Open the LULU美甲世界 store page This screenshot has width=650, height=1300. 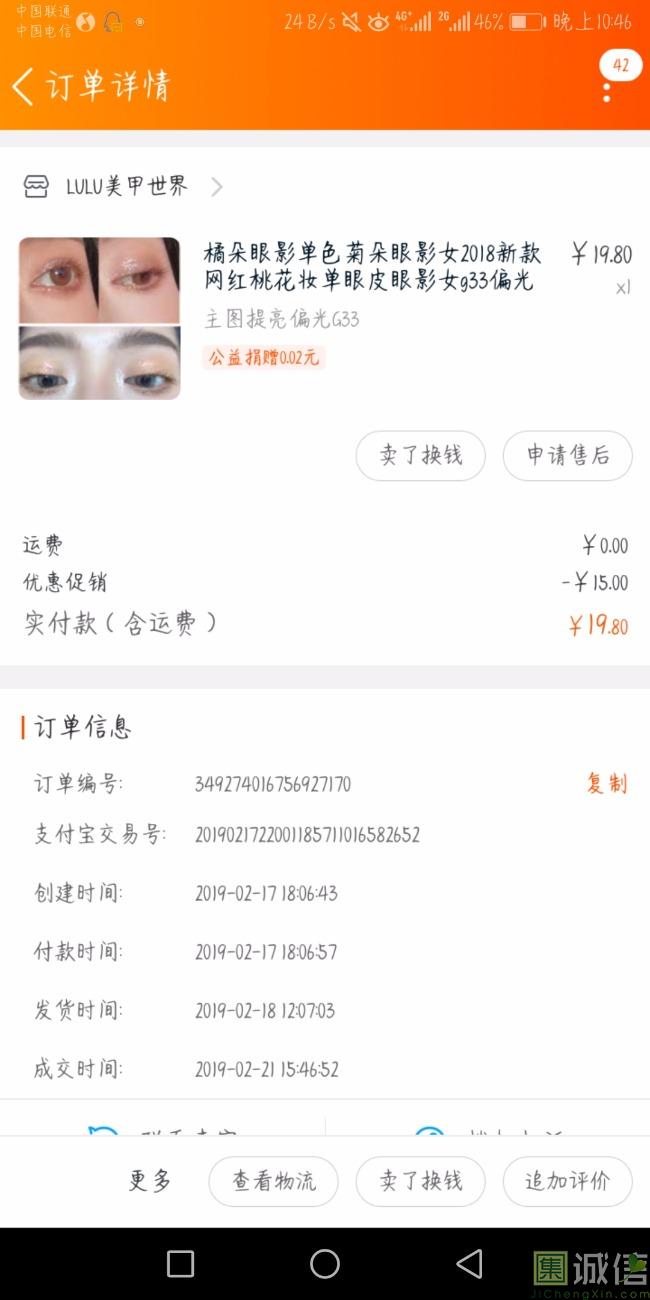tap(125, 186)
